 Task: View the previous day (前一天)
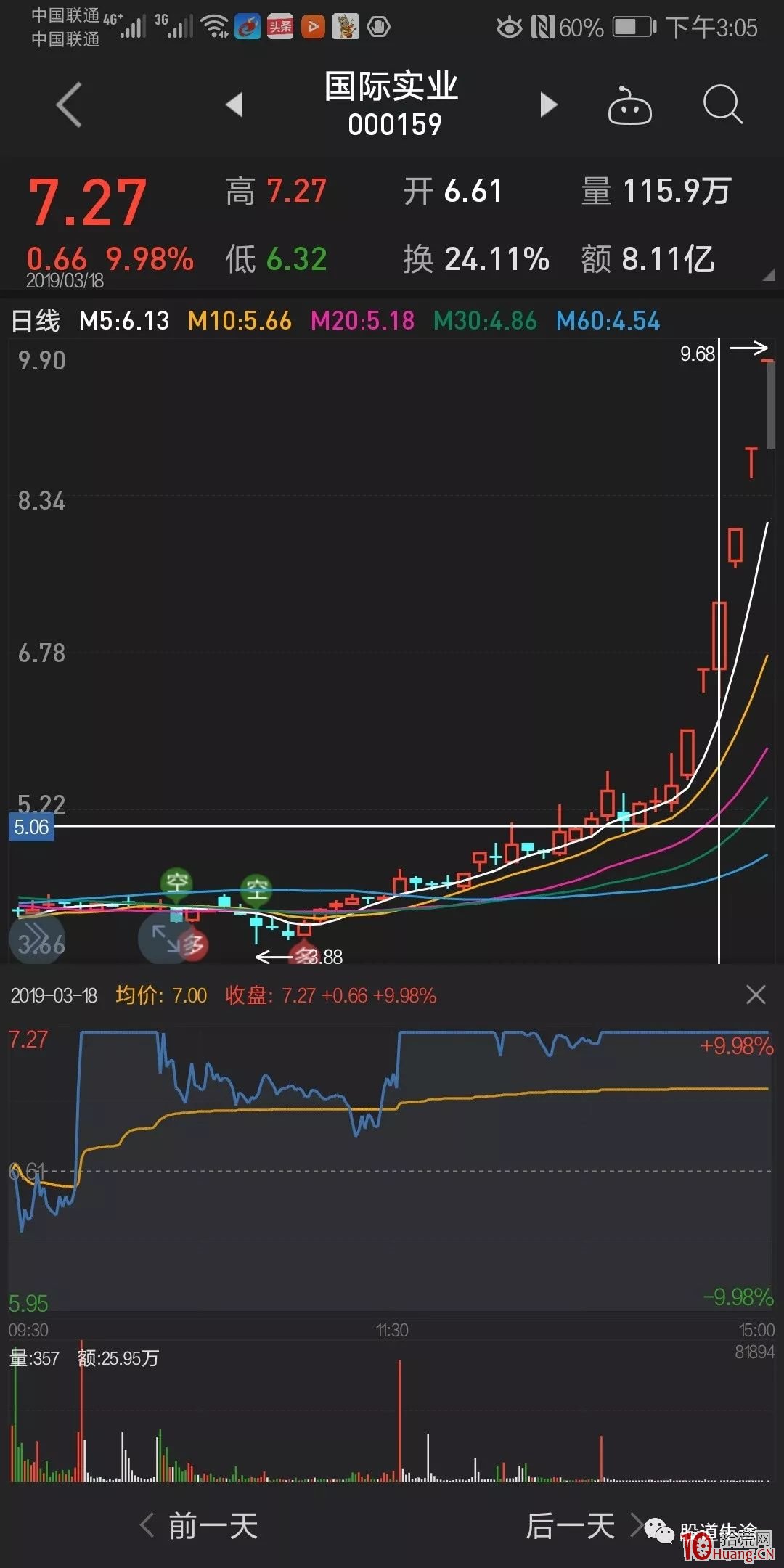[x=200, y=1526]
